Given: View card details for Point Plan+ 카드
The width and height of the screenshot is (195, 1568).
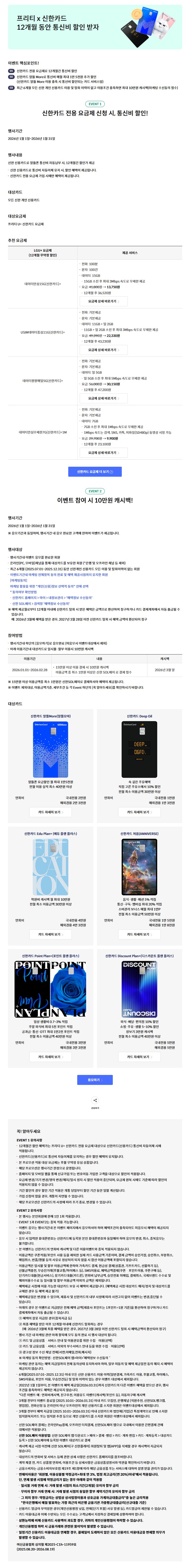Looking at the screenshot, I should click(50, 1057).
